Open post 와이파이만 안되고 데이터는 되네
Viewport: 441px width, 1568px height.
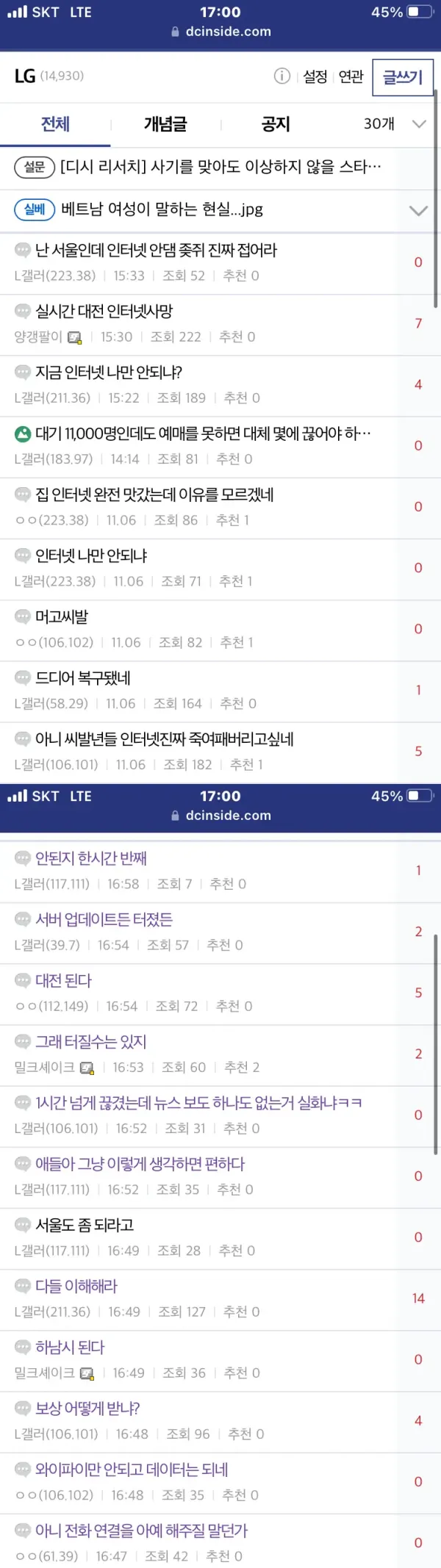click(132, 1470)
